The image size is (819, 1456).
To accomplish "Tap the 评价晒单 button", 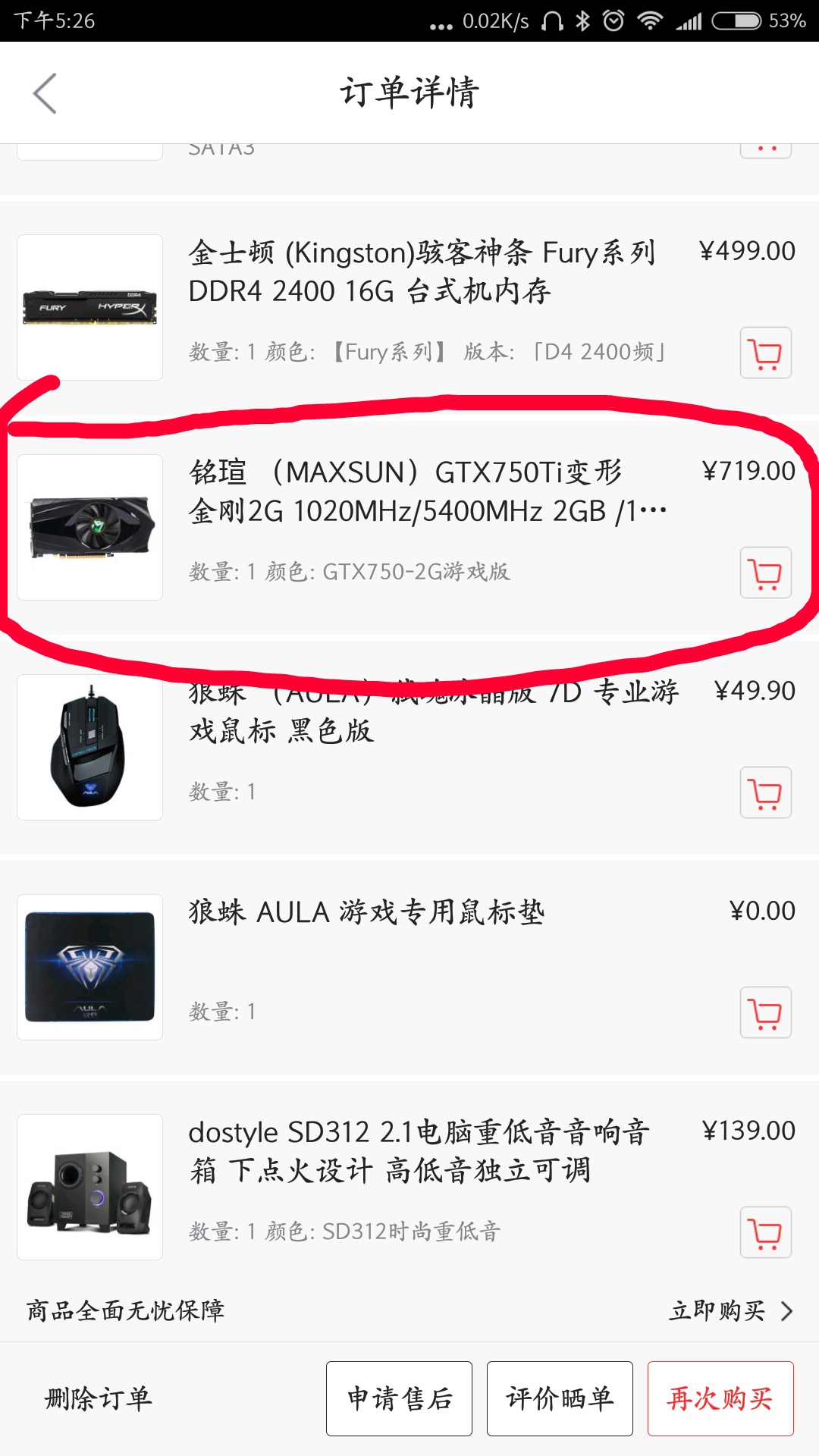I will point(560,1398).
